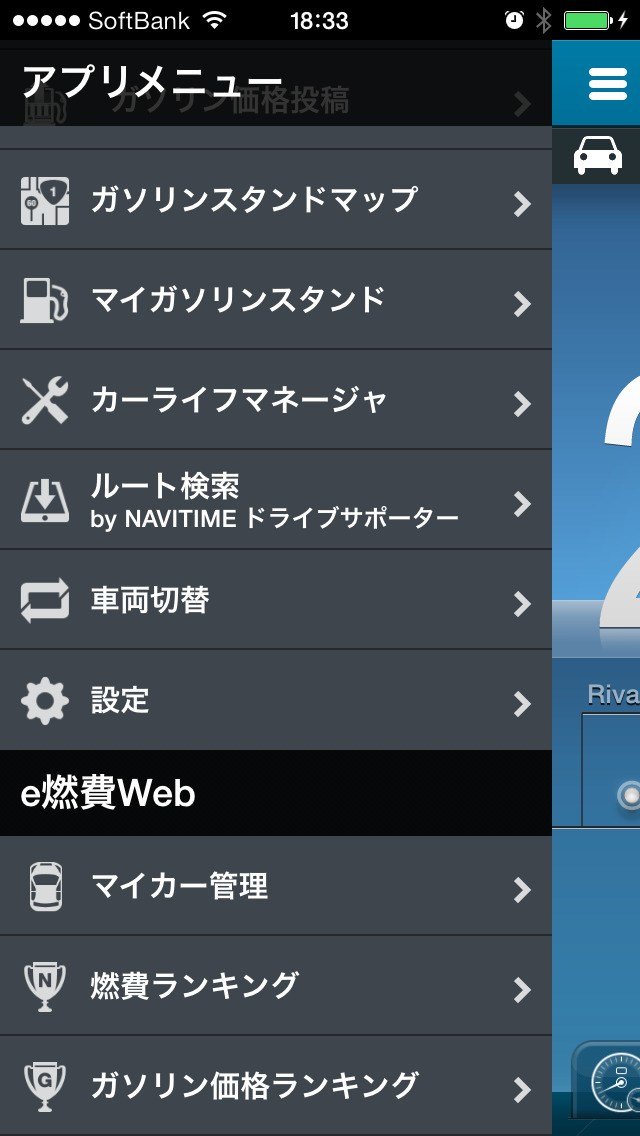Close the drawer with the hamburger menu button
Screen dimensions: 640x1136
(607, 84)
